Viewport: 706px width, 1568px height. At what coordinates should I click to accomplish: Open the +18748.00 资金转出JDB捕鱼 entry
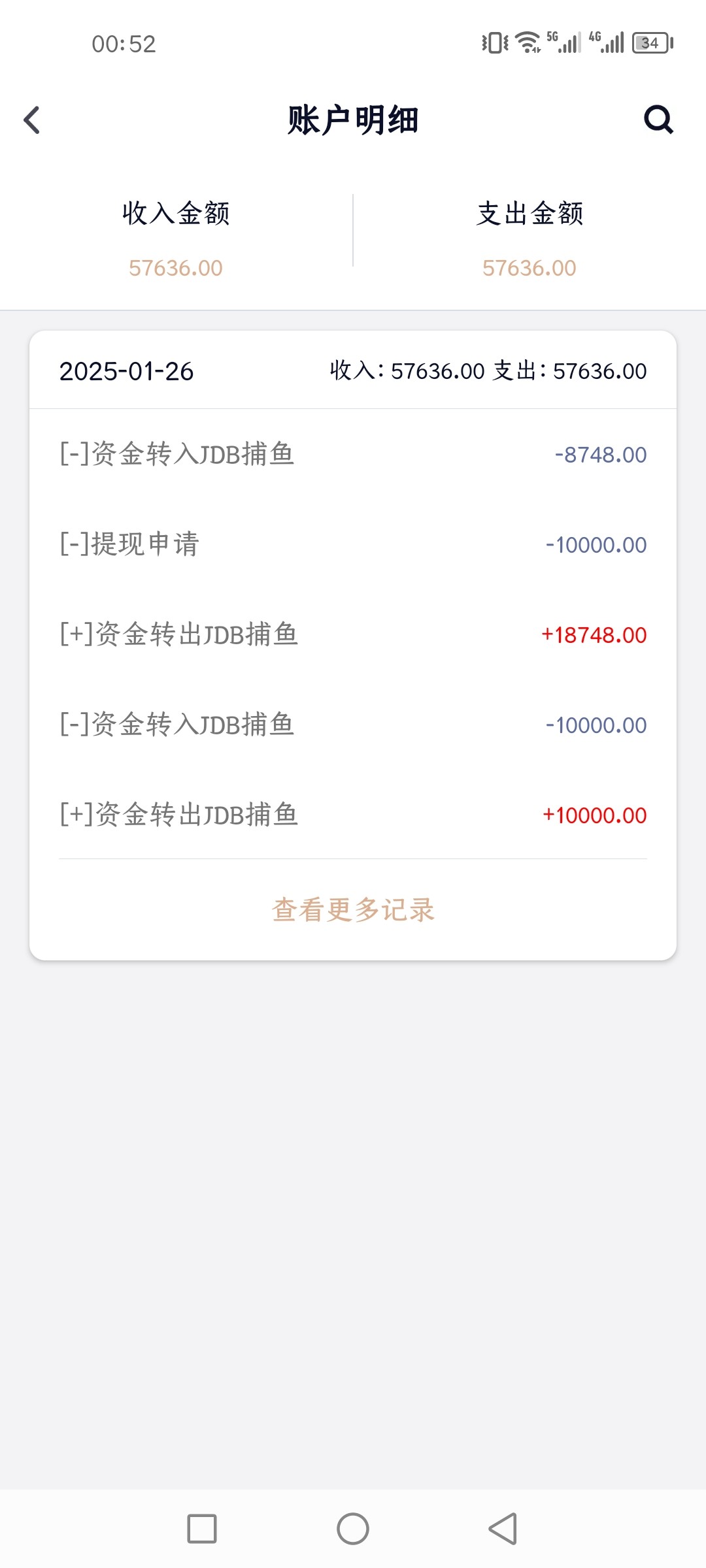(353, 634)
